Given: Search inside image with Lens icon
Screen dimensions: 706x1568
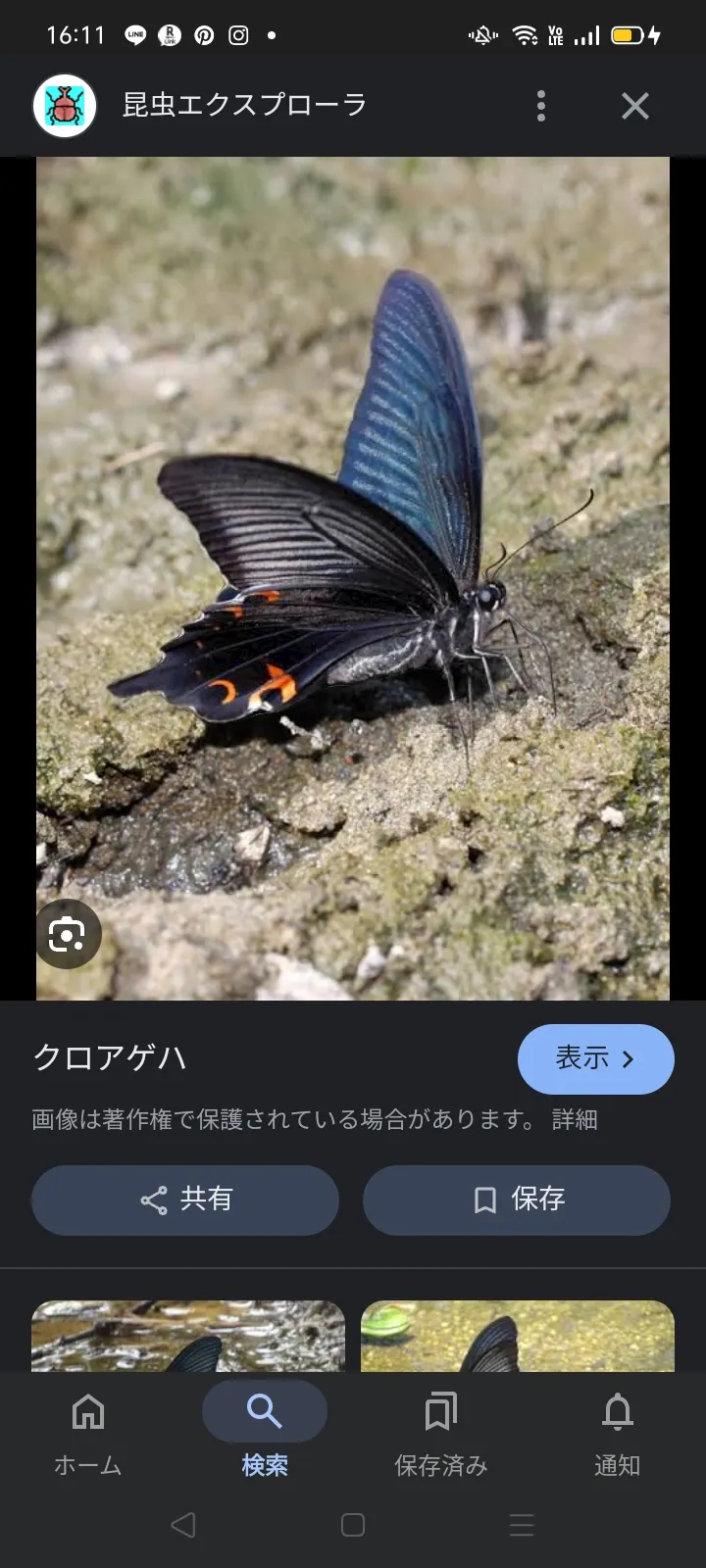Looking at the screenshot, I should 67,936.
